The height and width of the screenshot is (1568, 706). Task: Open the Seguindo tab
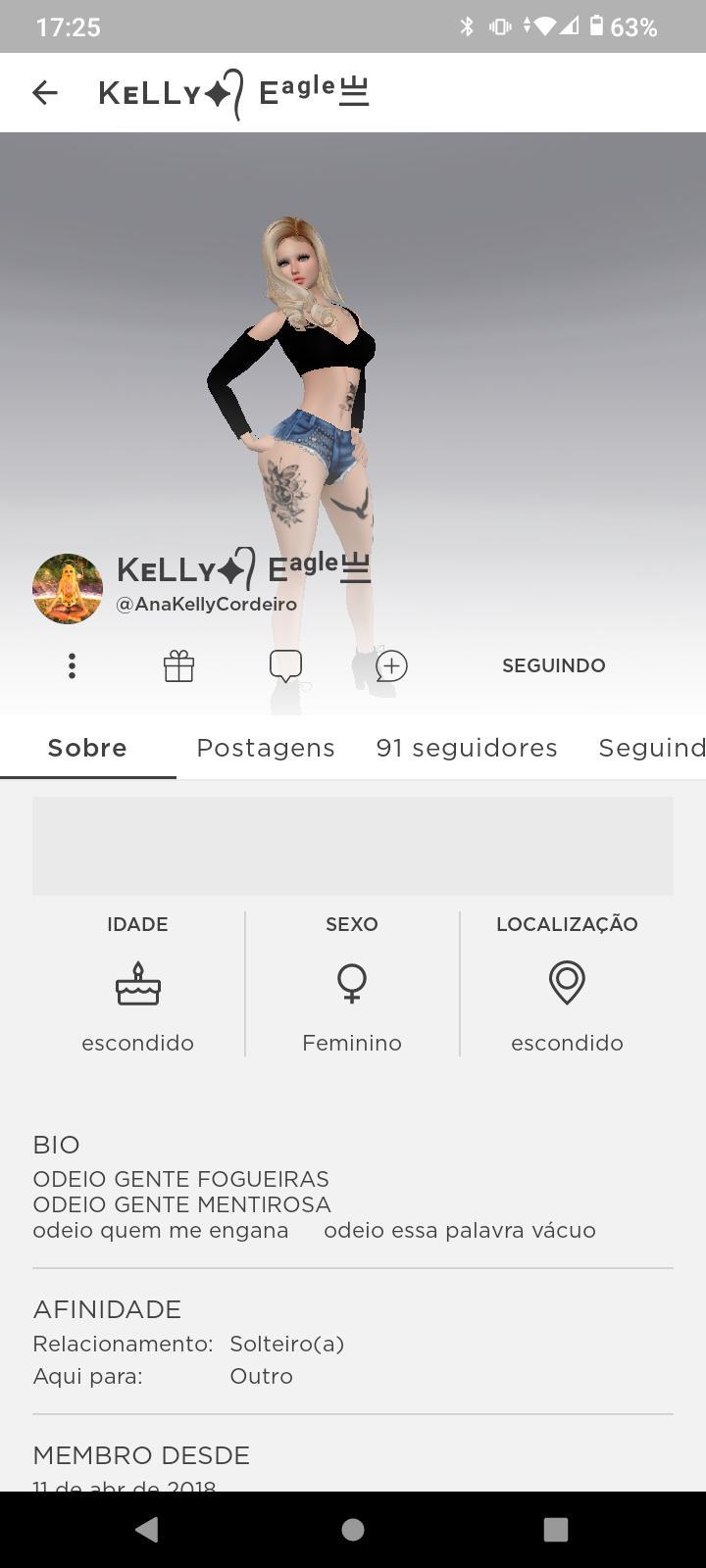click(x=651, y=748)
